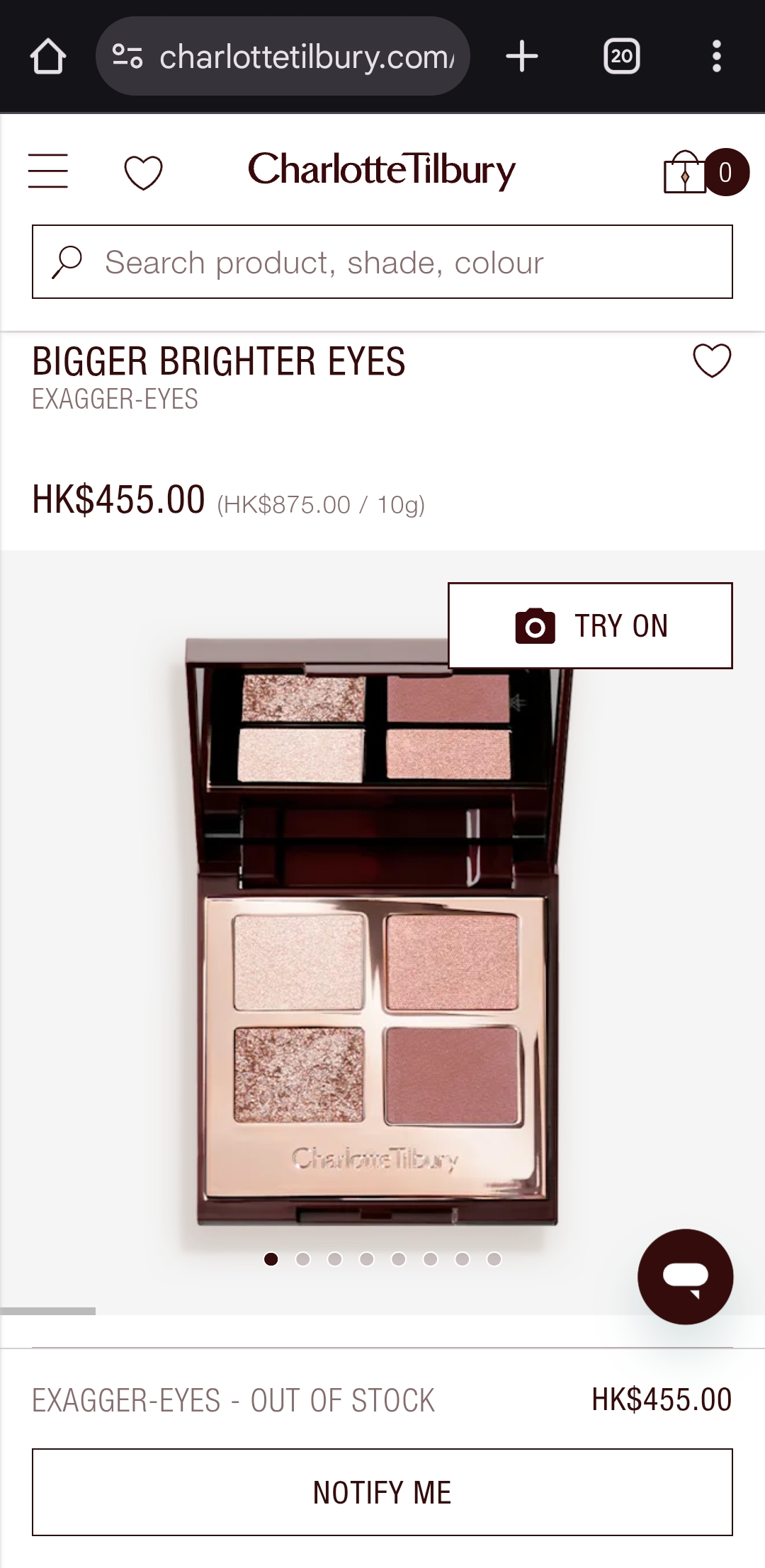Launch the Try On camera feature

click(590, 625)
